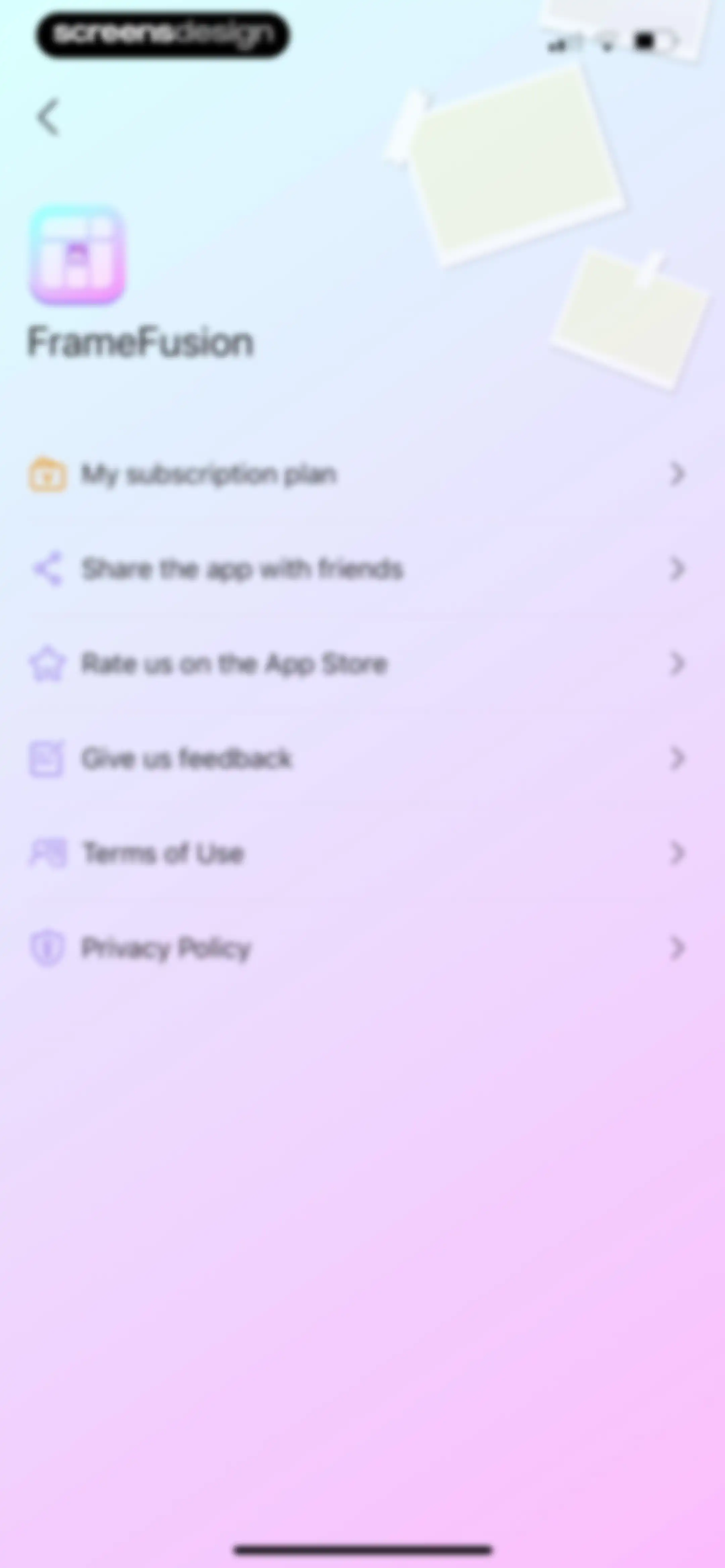Go back using the back arrow
725x1568 pixels.
click(49, 118)
